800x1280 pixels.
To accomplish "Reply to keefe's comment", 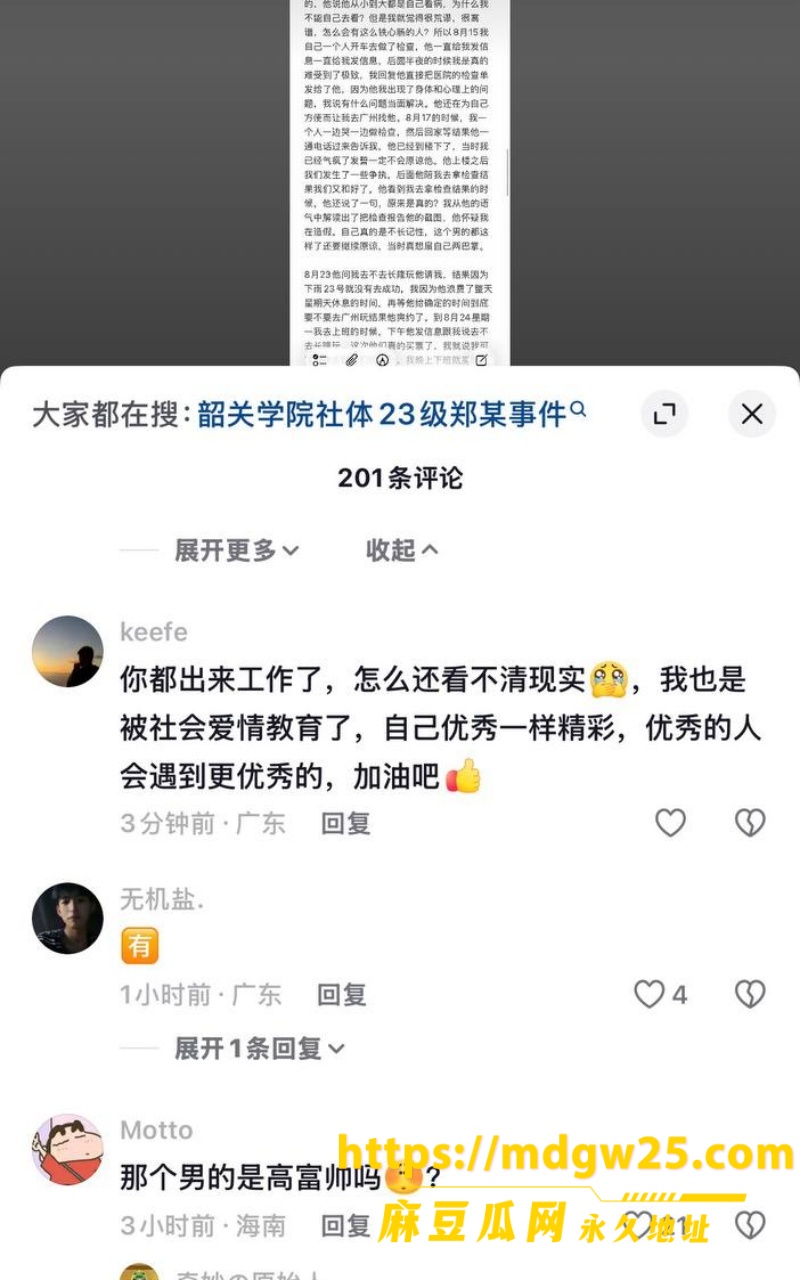I will [x=346, y=824].
